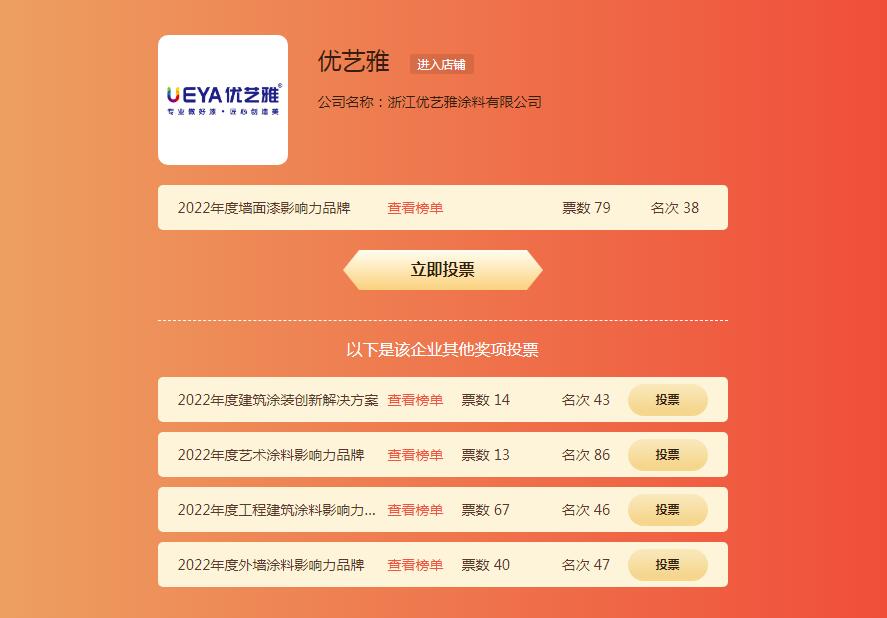Tap the 进入店铺 button
The image size is (887, 618).
441,64
